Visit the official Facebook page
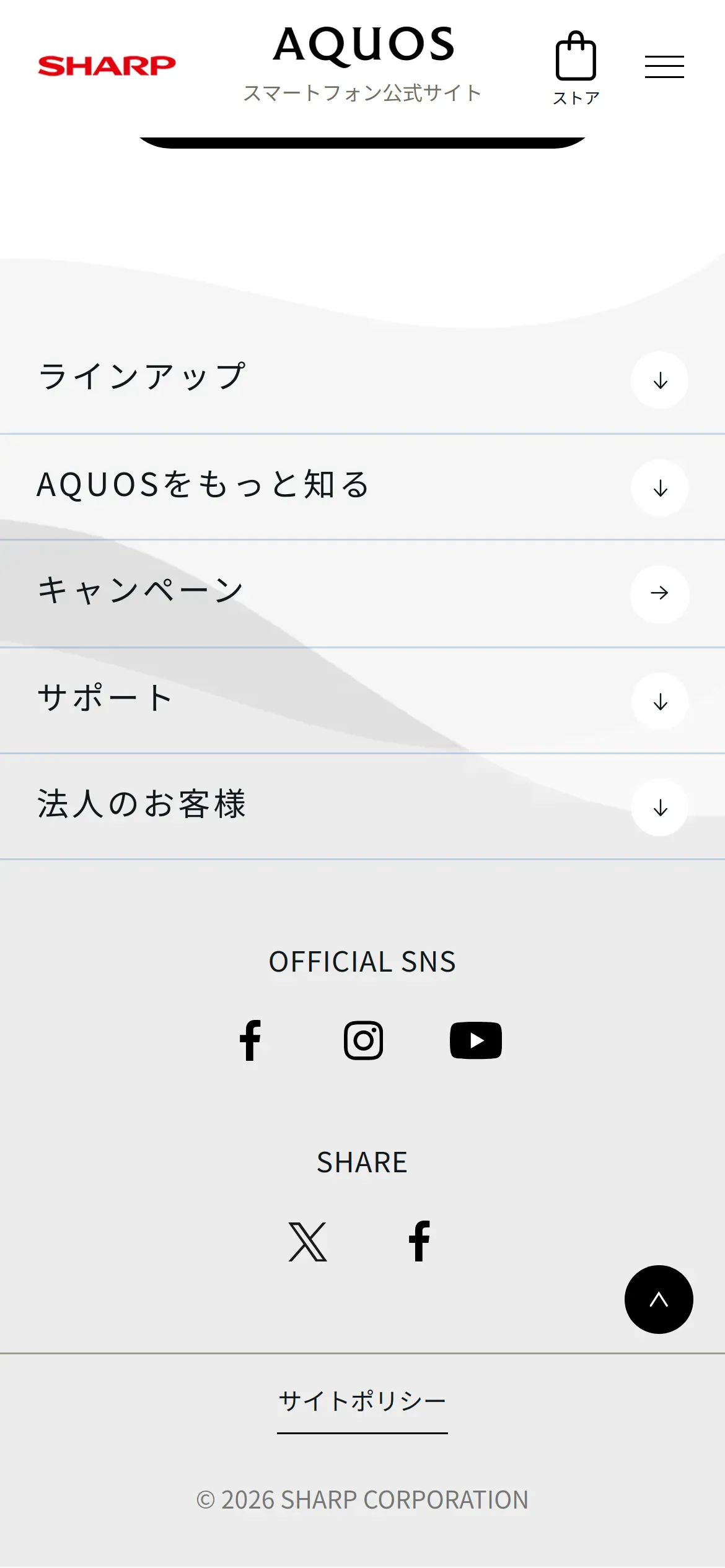Image resolution: width=725 pixels, height=1568 pixels. pyautogui.click(x=250, y=1040)
